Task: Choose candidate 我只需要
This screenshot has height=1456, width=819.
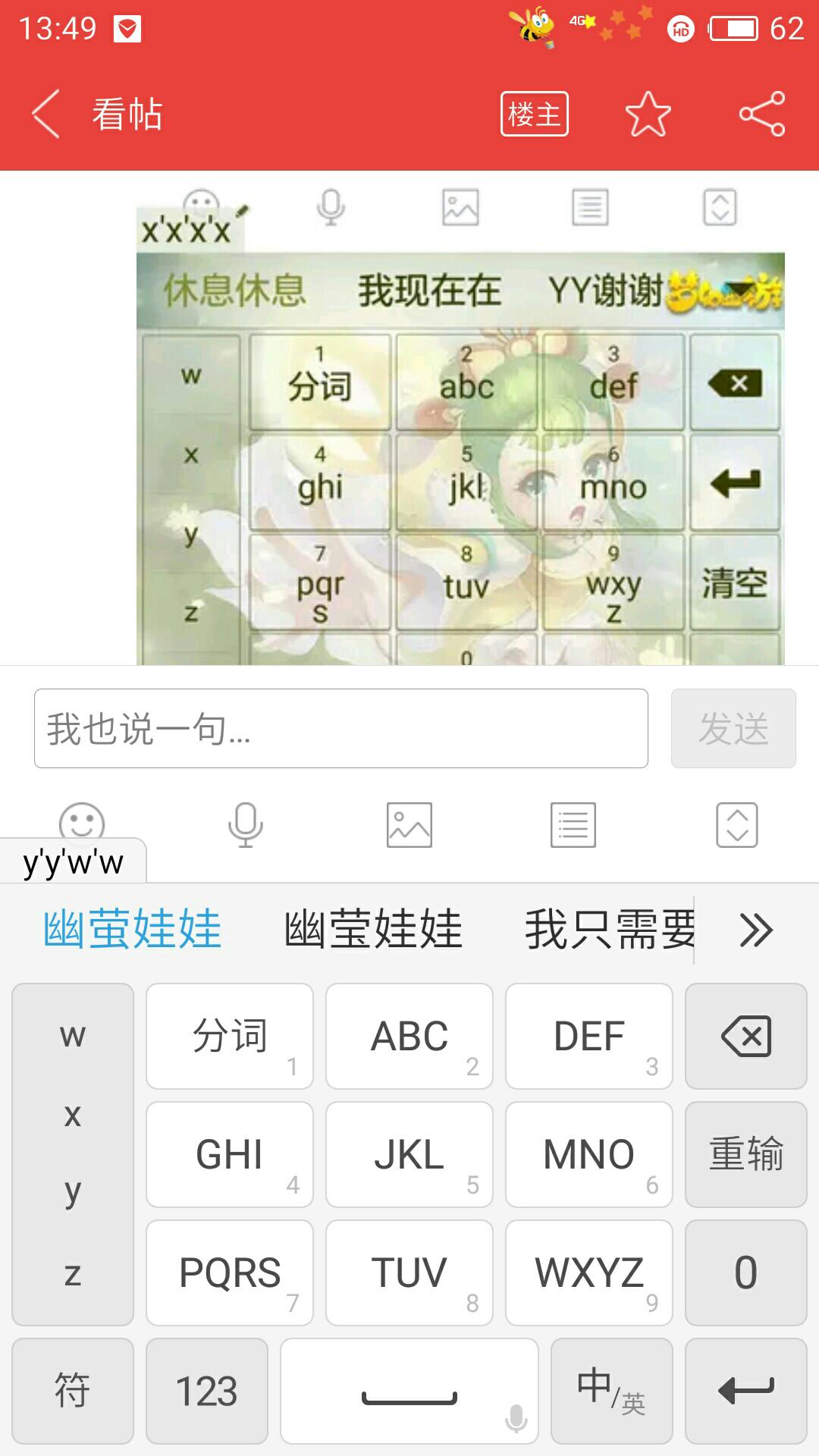Action: point(609,930)
